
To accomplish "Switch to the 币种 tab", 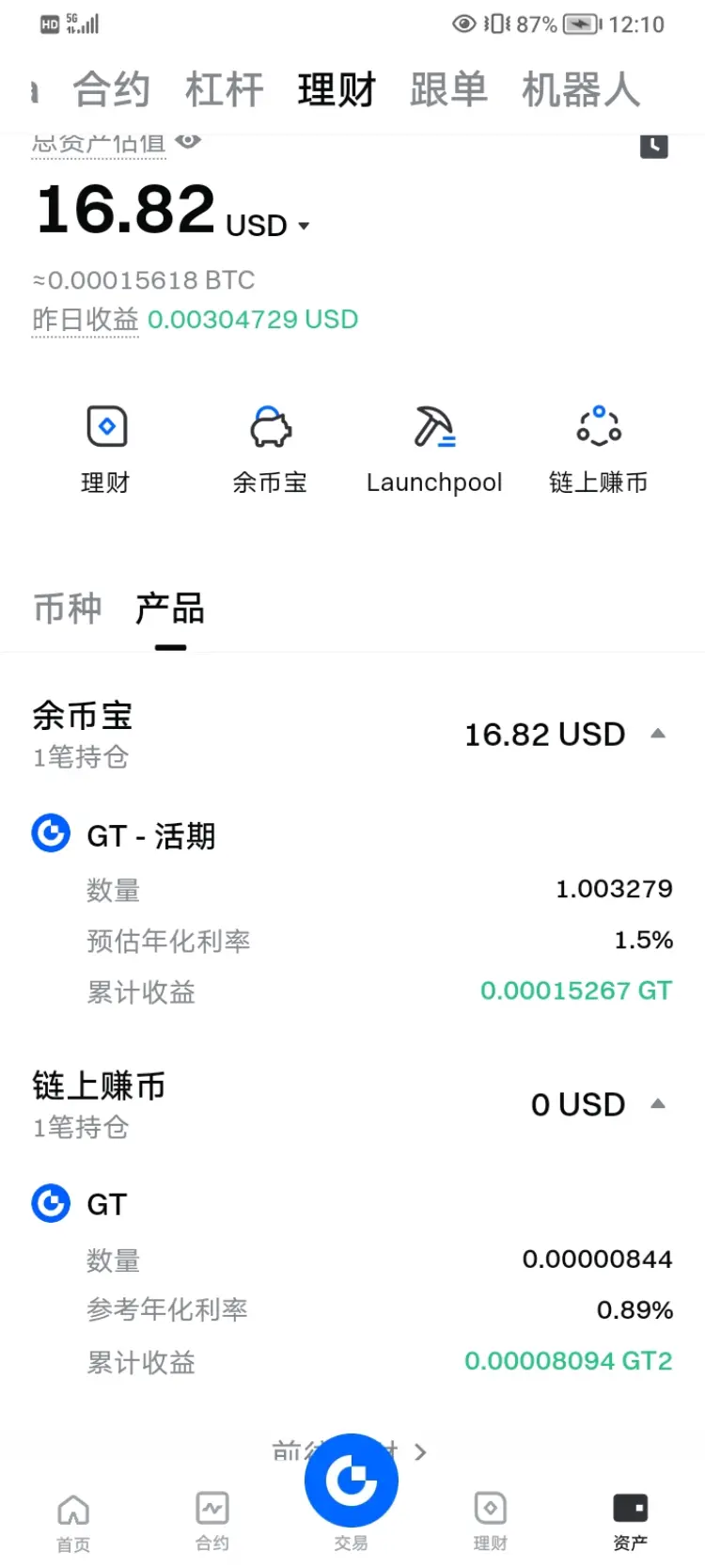I will tap(68, 609).
